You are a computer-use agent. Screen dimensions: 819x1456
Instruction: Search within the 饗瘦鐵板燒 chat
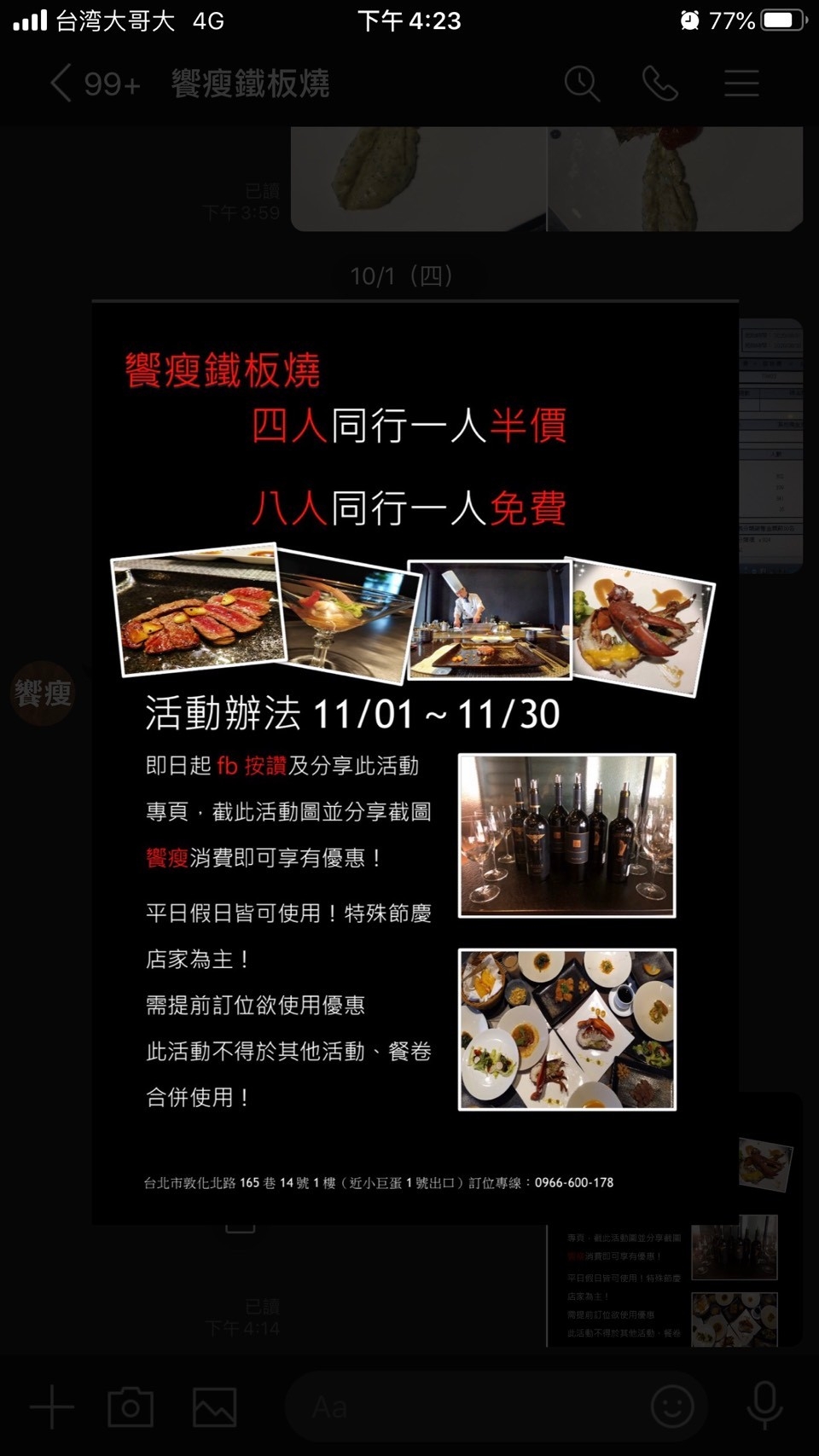(x=582, y=84)
